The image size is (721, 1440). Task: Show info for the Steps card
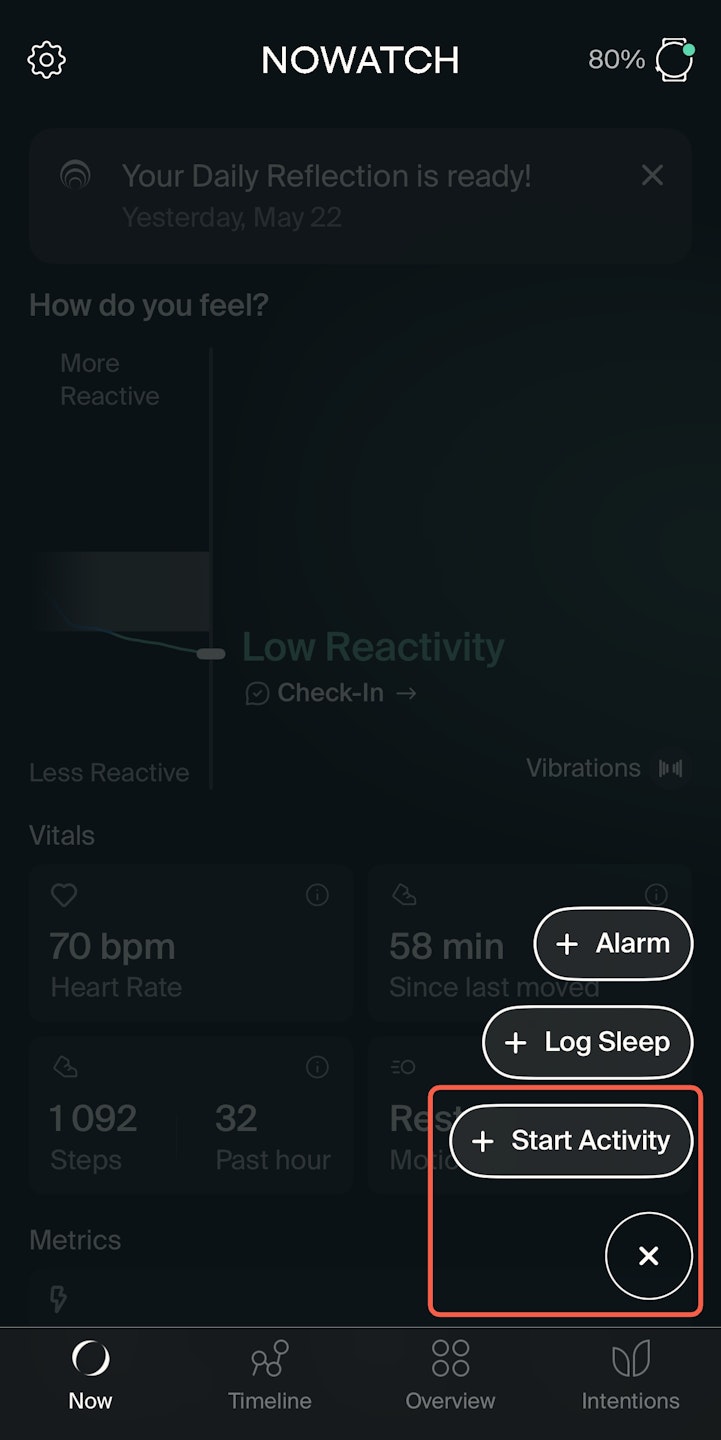[317, 1067]
